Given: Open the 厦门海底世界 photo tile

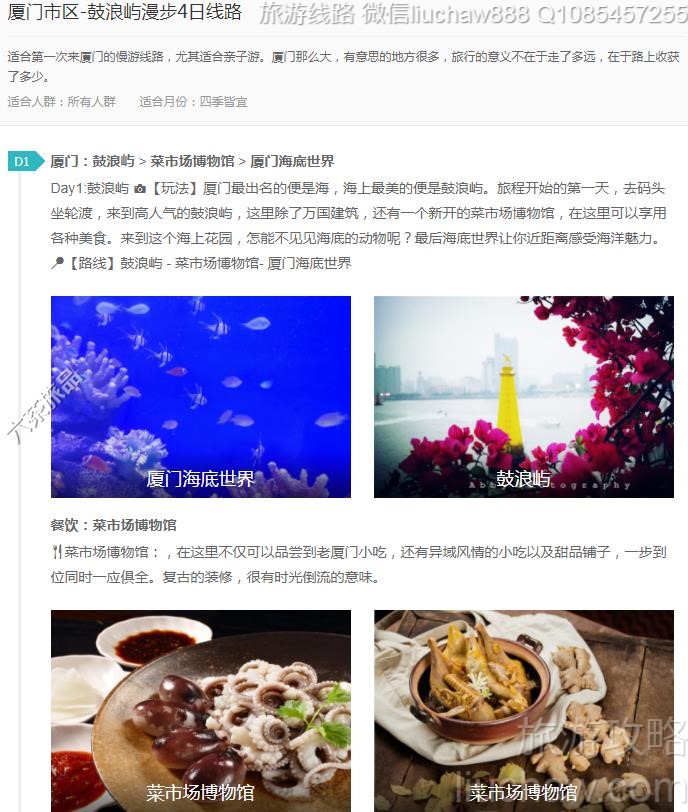Looking at the screenshot, I should [201, 397].
